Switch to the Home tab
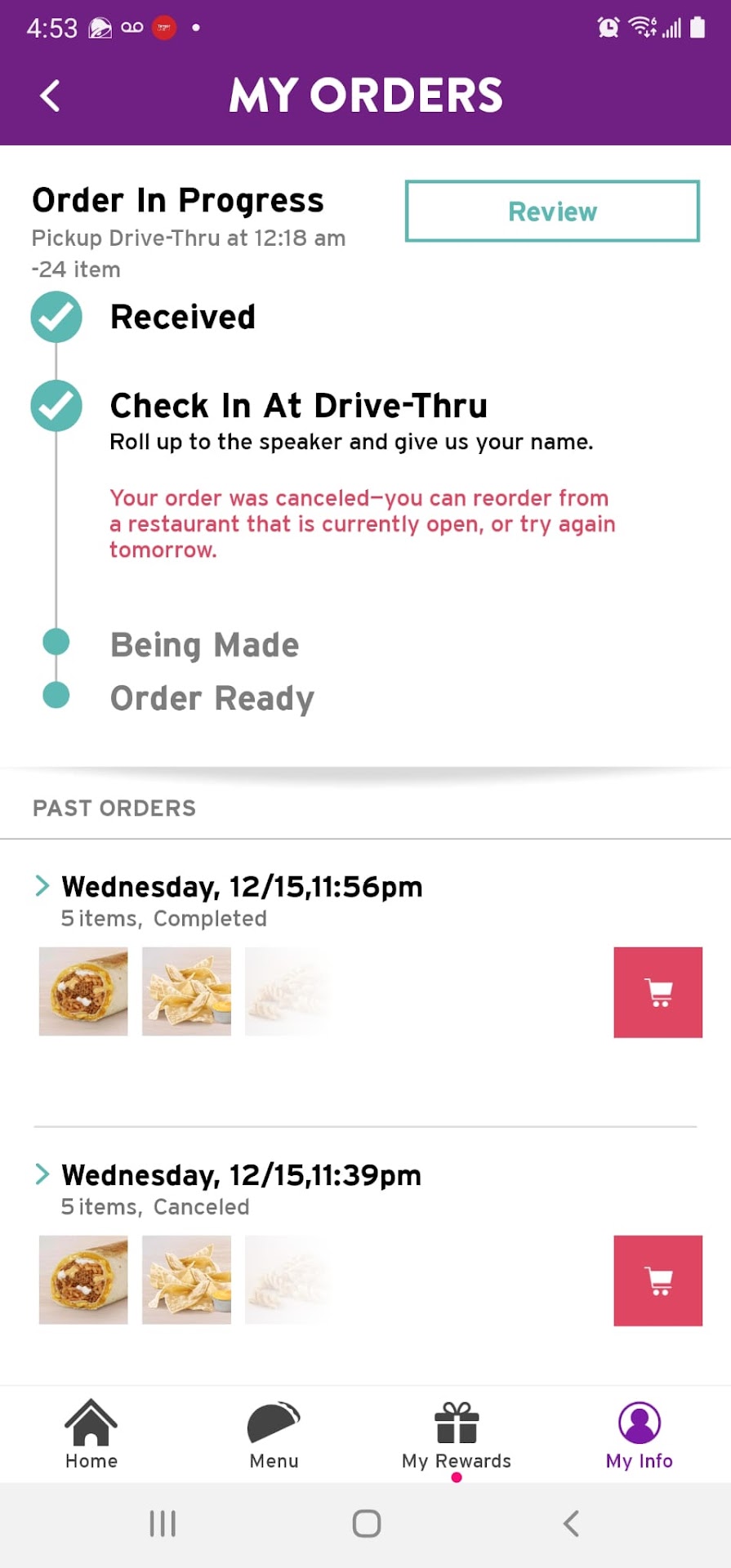The image size is (731, 1568). pos(91,1435)
